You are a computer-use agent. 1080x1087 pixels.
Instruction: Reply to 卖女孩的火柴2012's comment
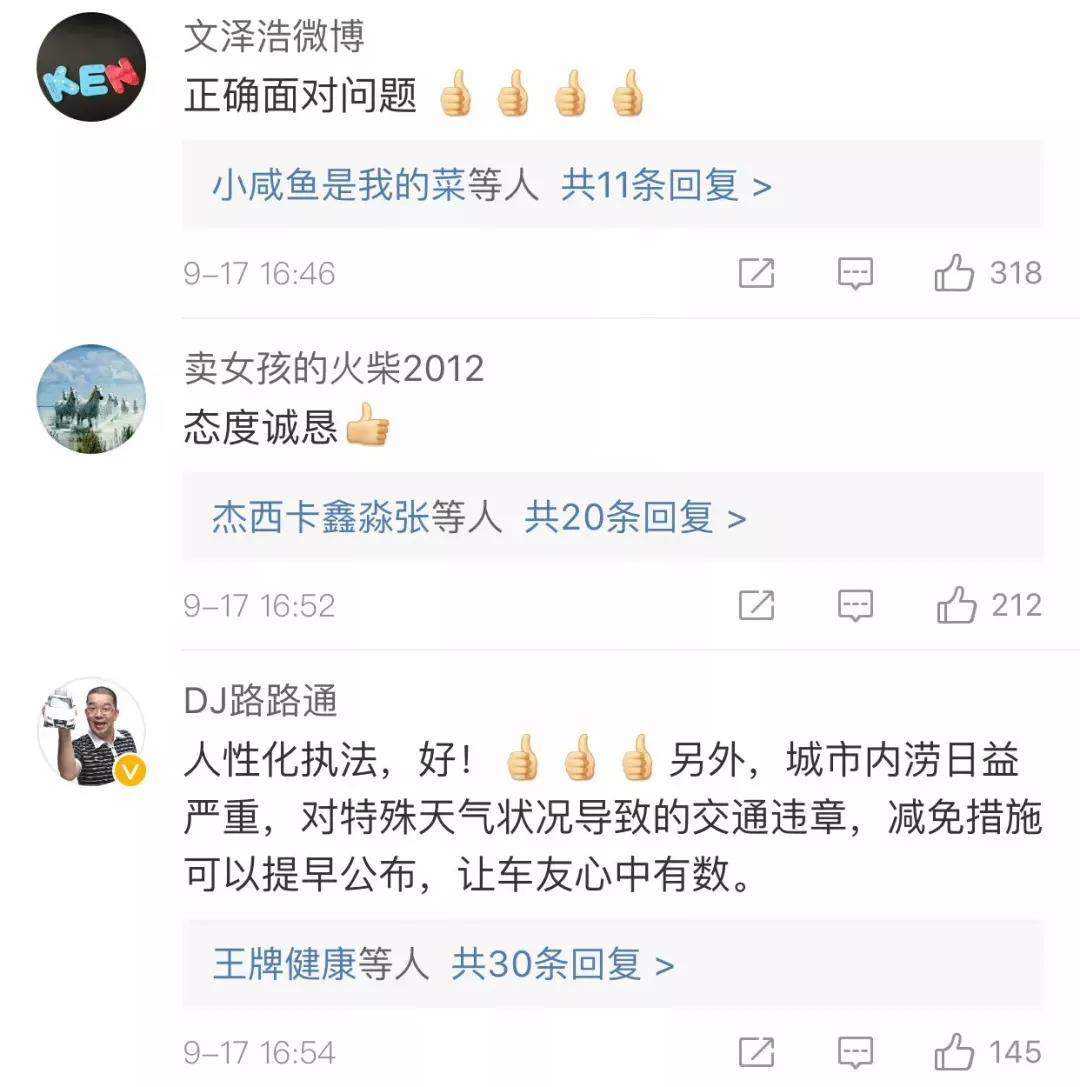(x=855, y=605)
